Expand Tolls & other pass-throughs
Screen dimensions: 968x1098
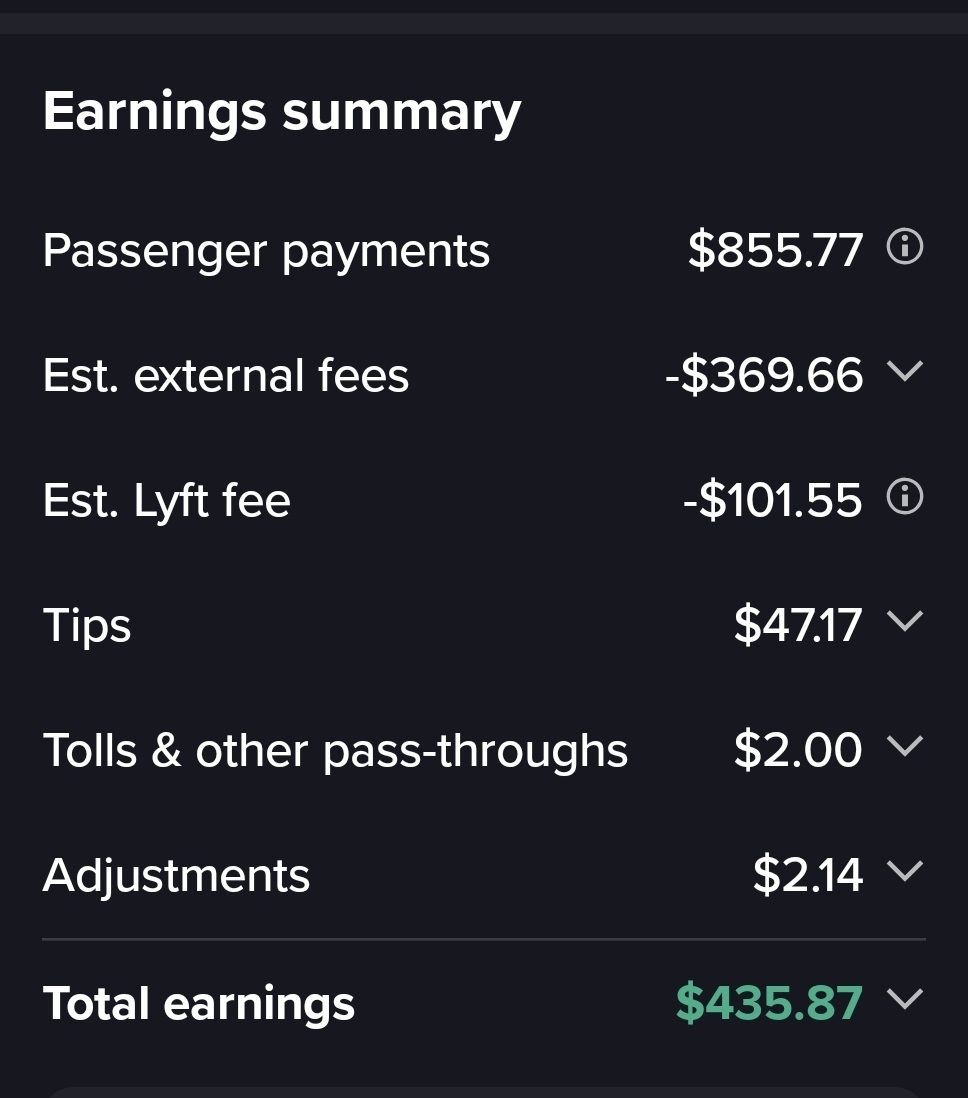pos(905,747)
